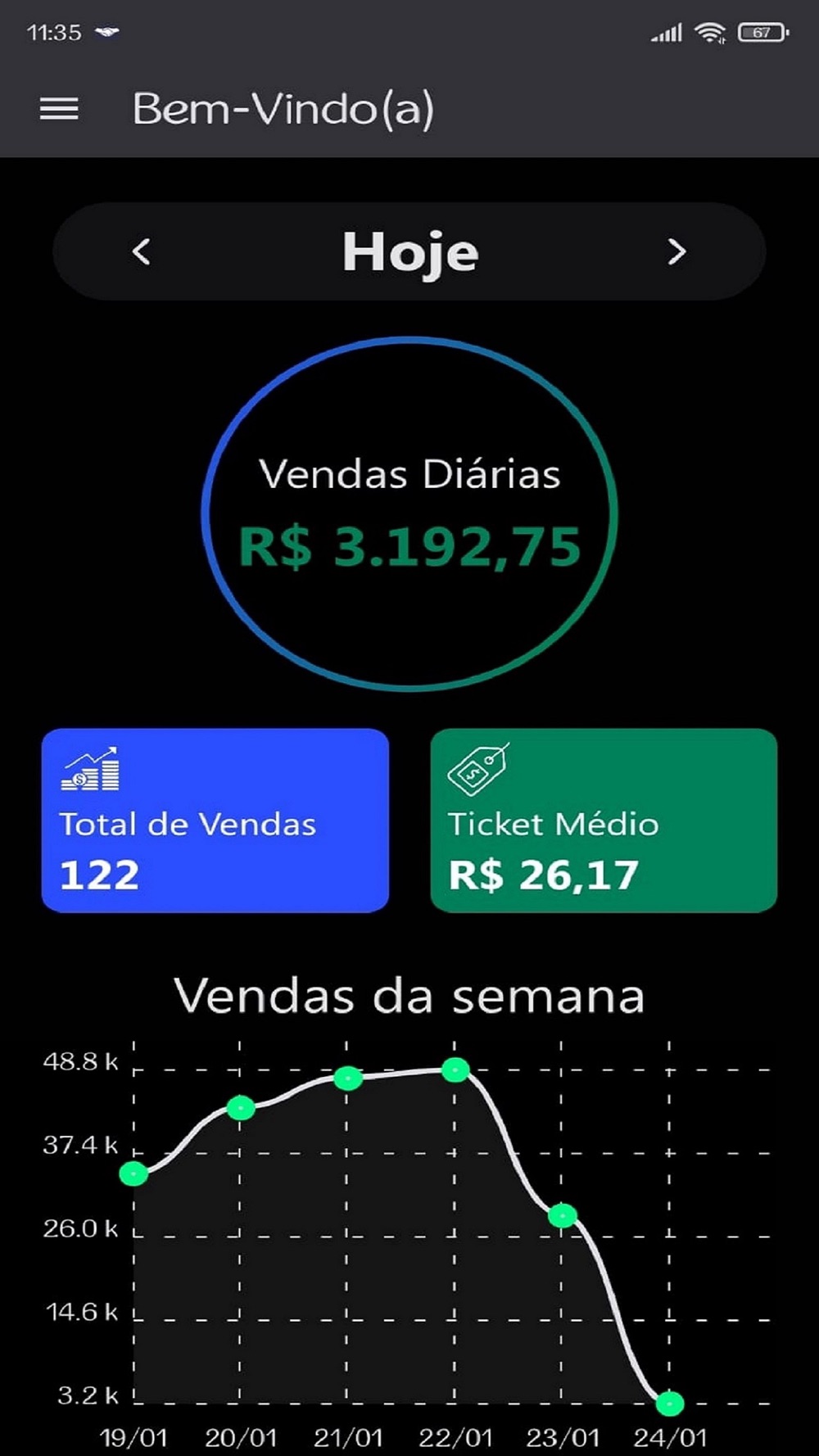Image resolution: width=819 pixels, height=1456 pixels.
Task: Go to the previous day's sales
Action: point(142,251)
